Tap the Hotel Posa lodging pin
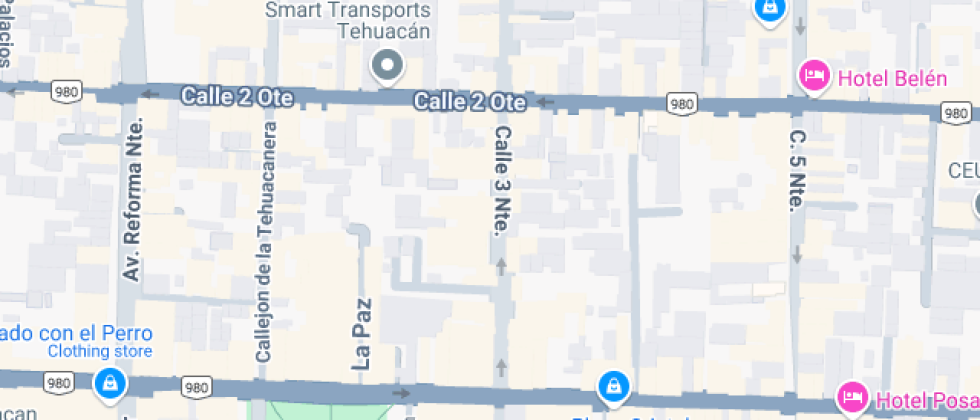 (x=852, y=397)
